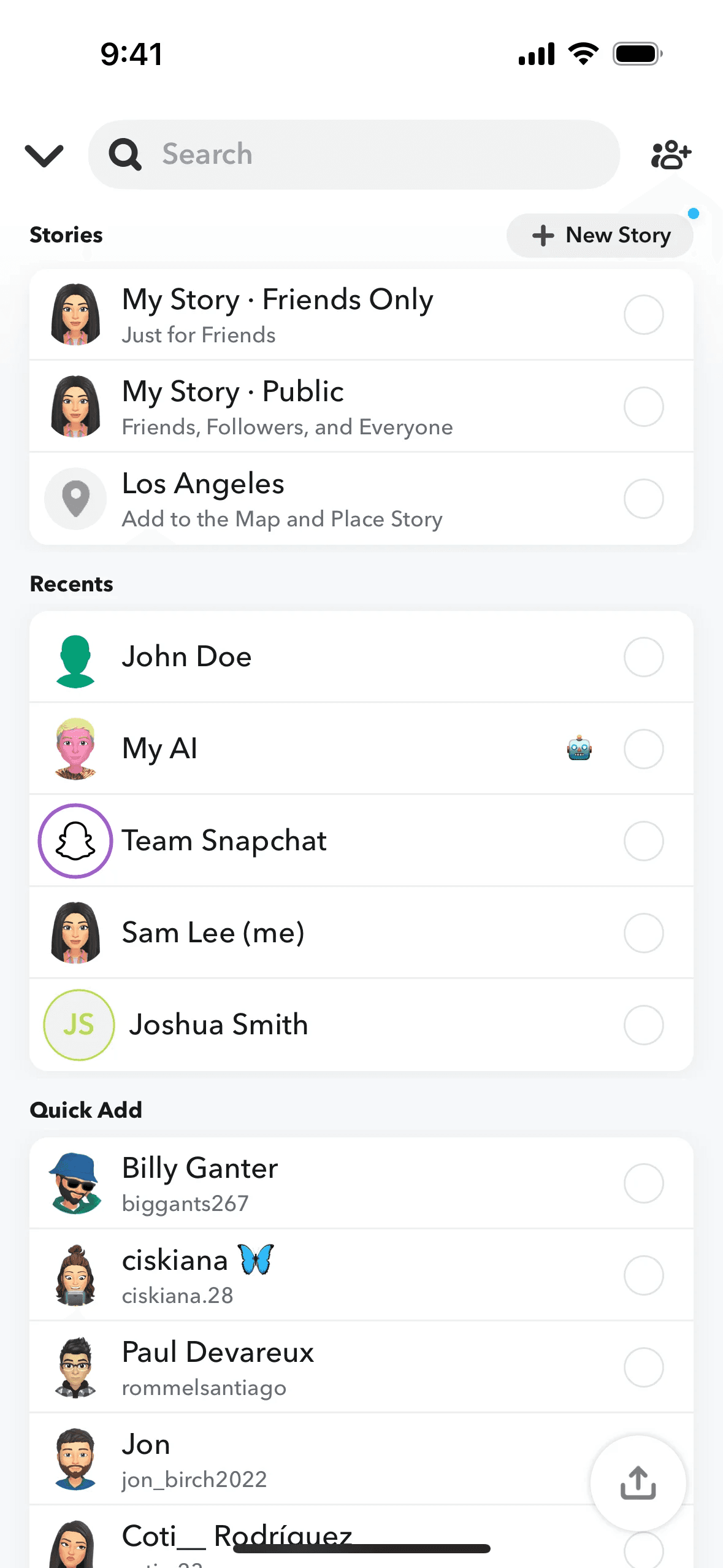Select Paul Devareux from Quick Add

643,1367
